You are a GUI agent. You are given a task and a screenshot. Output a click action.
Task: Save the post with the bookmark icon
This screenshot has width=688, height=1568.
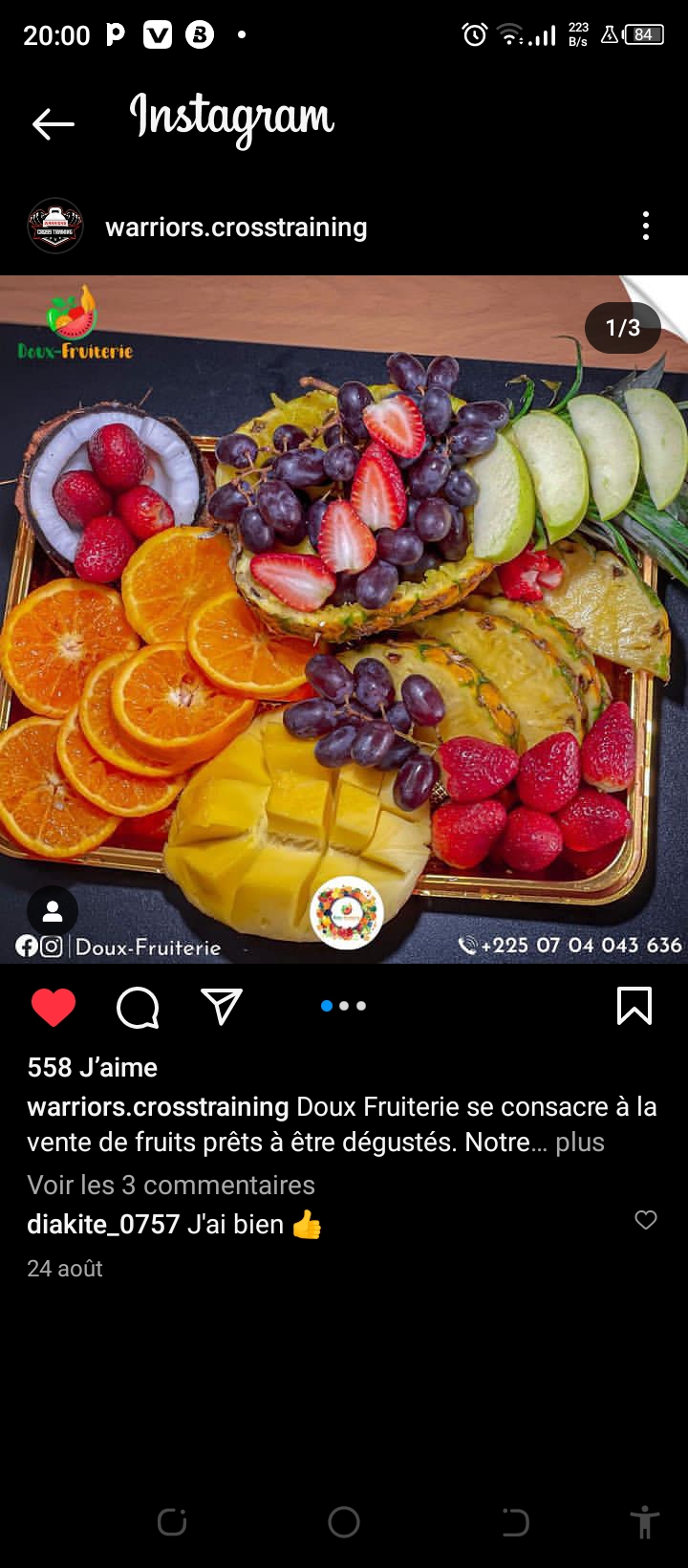[x=634, y=1006]
